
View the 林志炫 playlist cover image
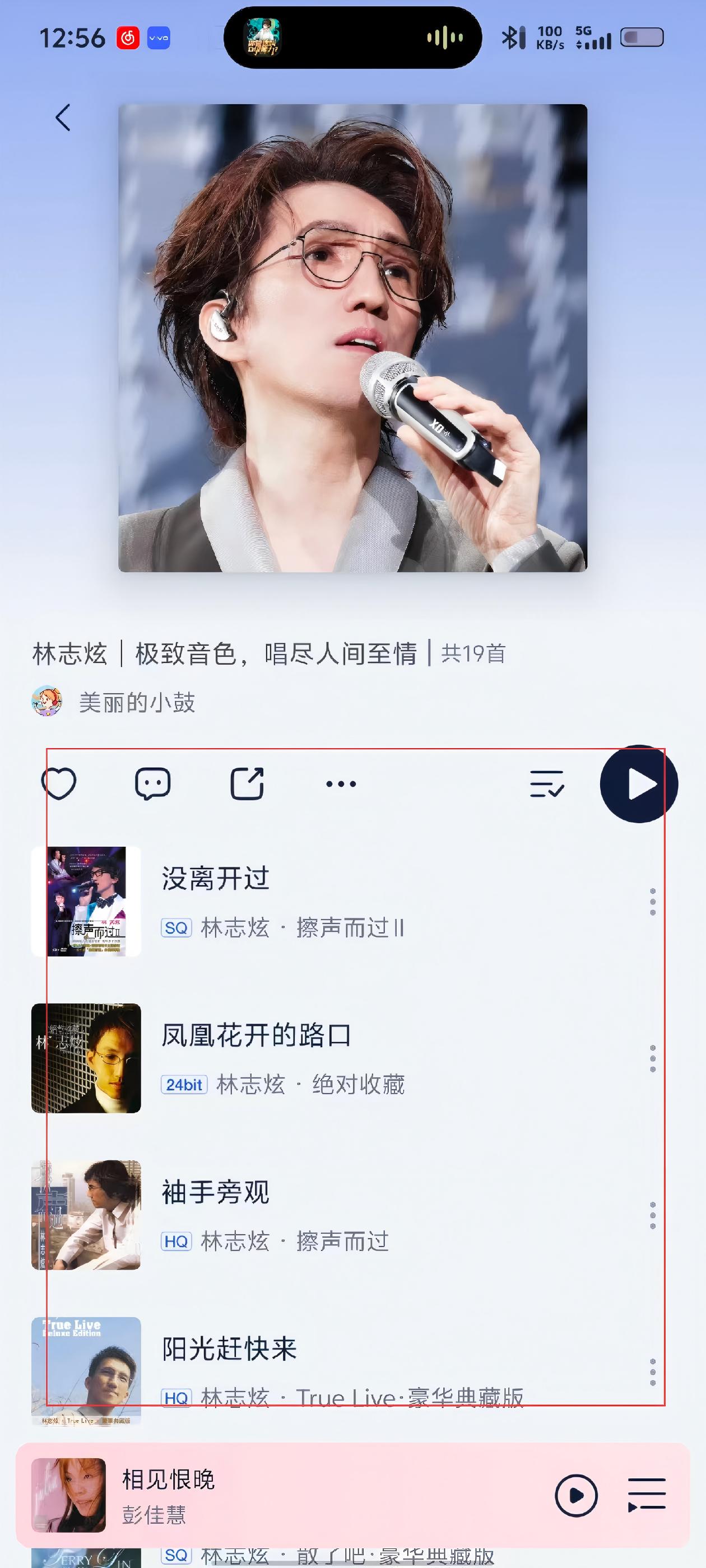(352, 338)
